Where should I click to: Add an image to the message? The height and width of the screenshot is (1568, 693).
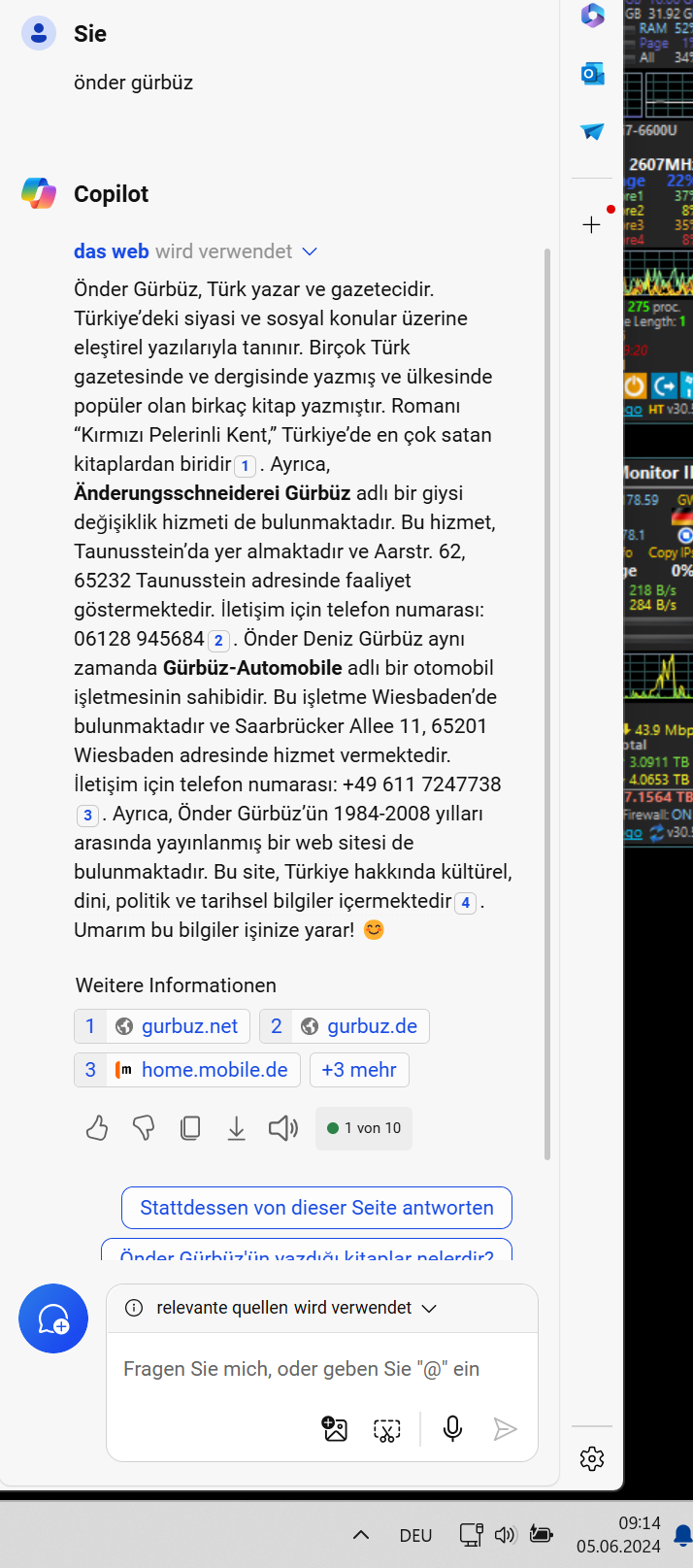coord(335,1428)
